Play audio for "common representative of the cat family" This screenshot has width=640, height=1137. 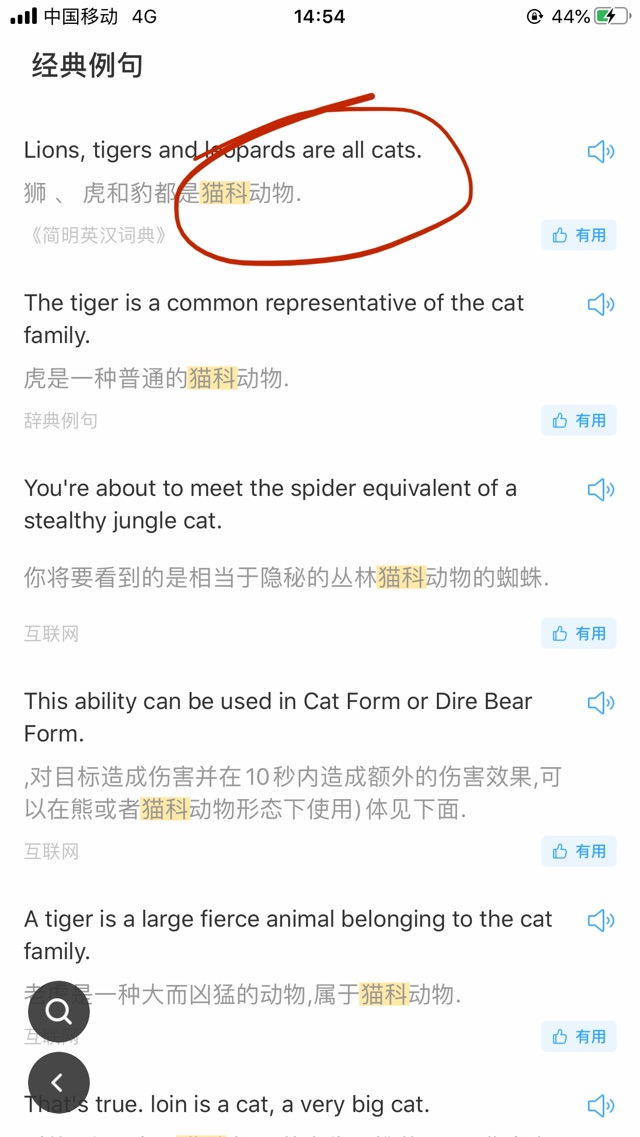pos(600,304)
